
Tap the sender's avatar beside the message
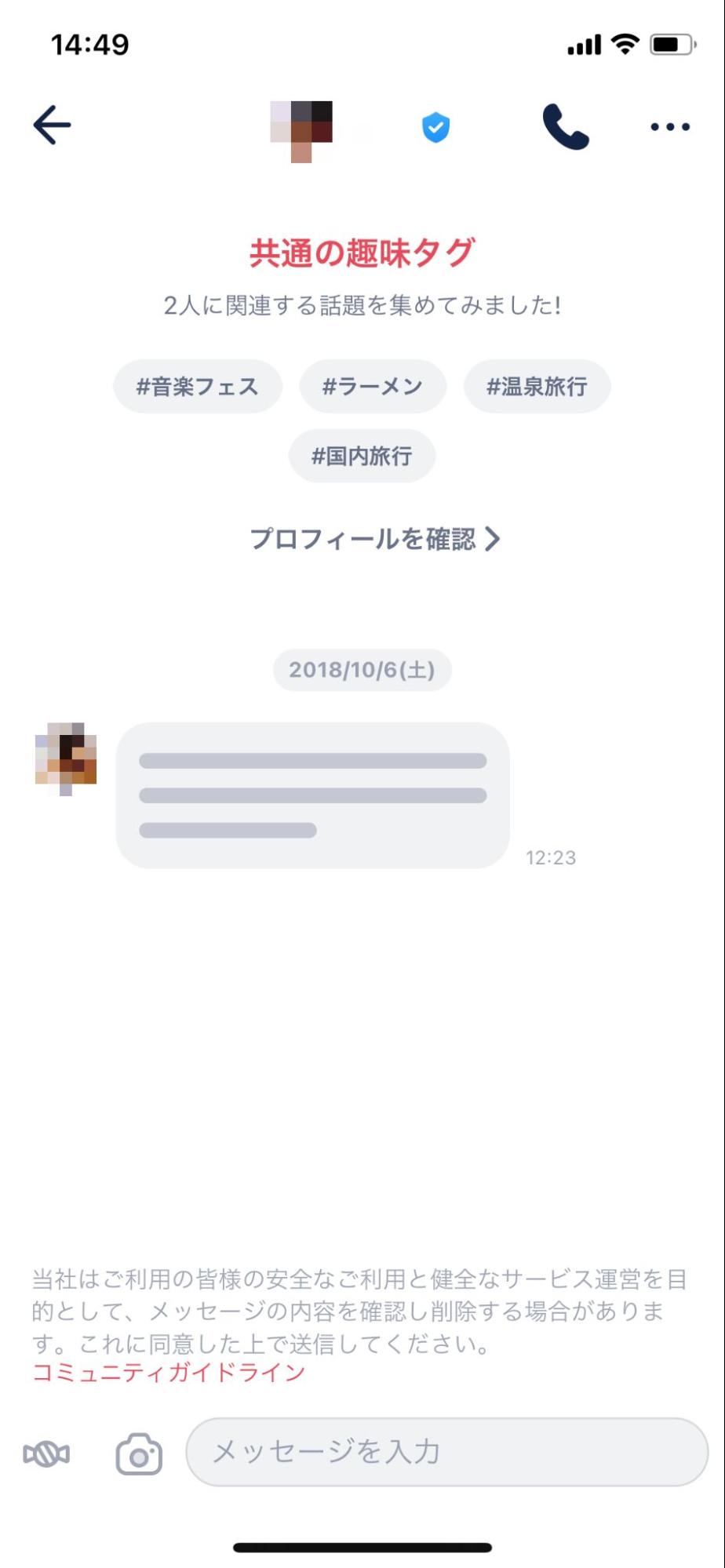point(66,758)
